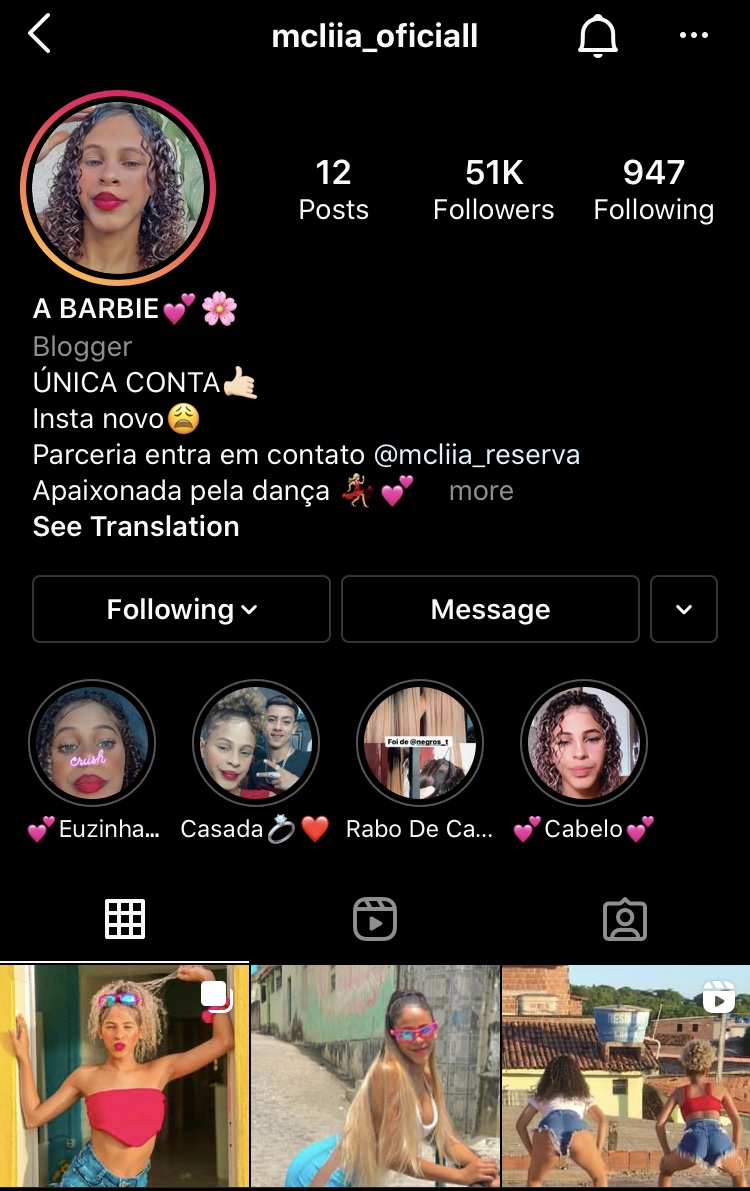This screenshot has height=1191, width=750.
Task: Tap See Translation for bio
Action: tap(136, 527)
